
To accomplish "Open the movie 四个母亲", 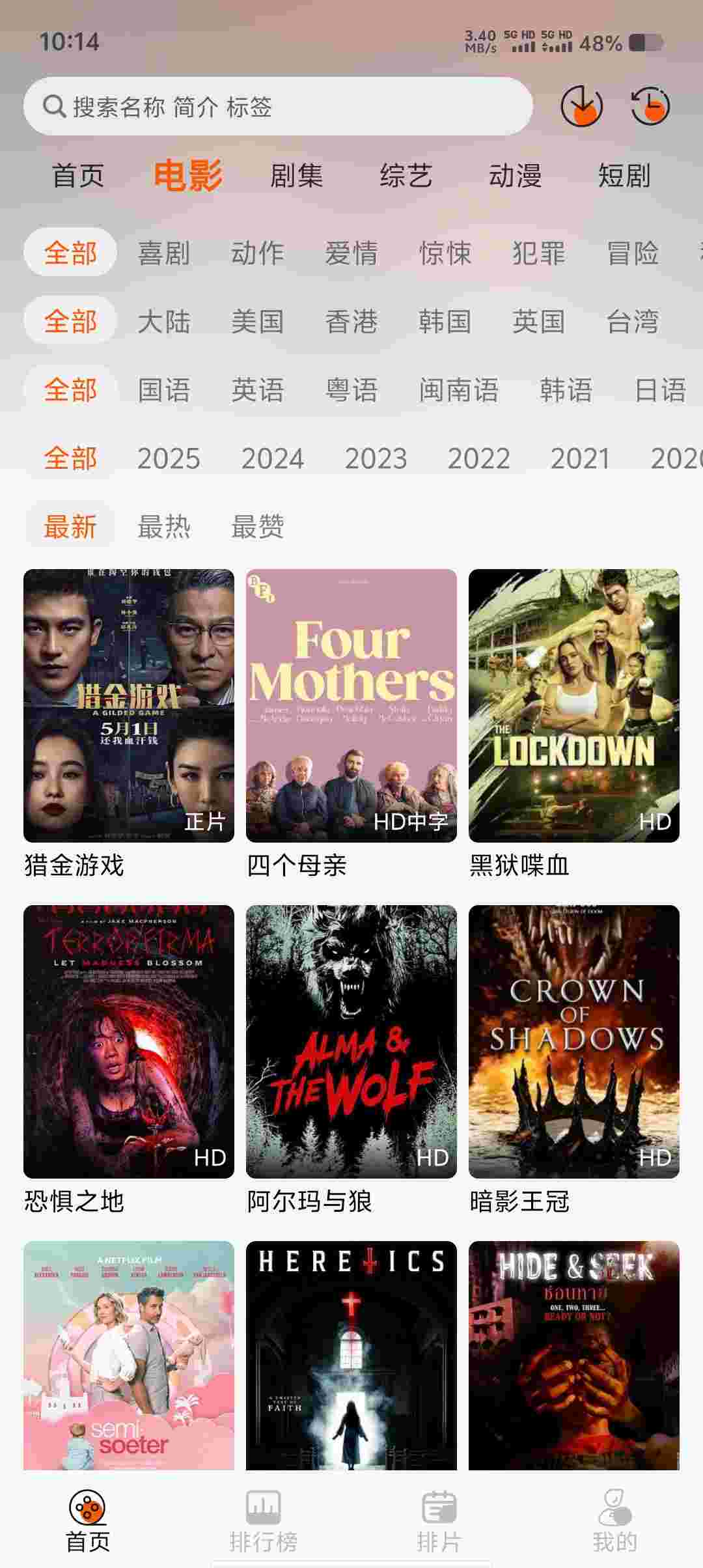I will [351, 706].
